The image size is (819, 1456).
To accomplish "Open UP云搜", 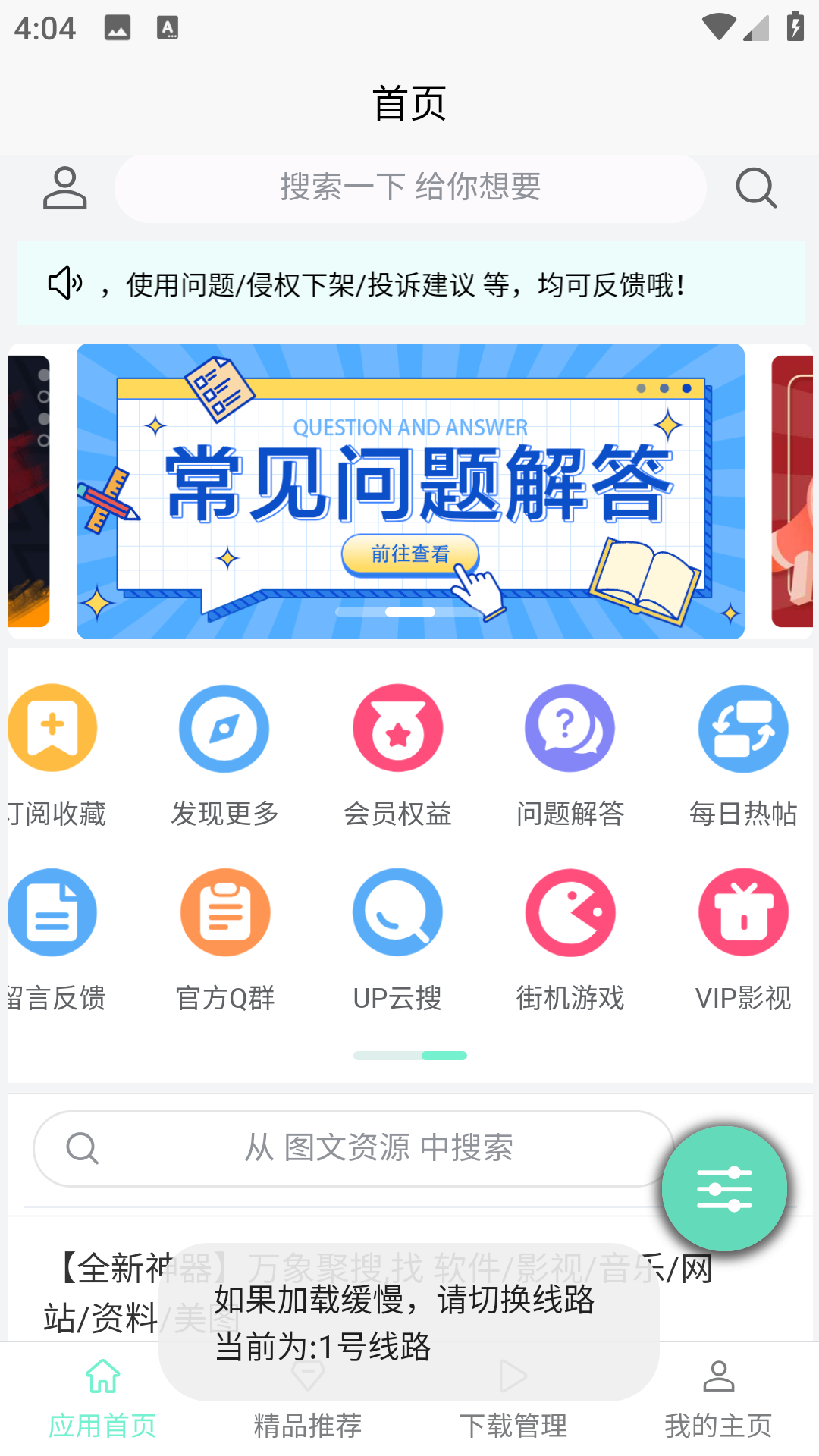I will (x=397, y=939).
